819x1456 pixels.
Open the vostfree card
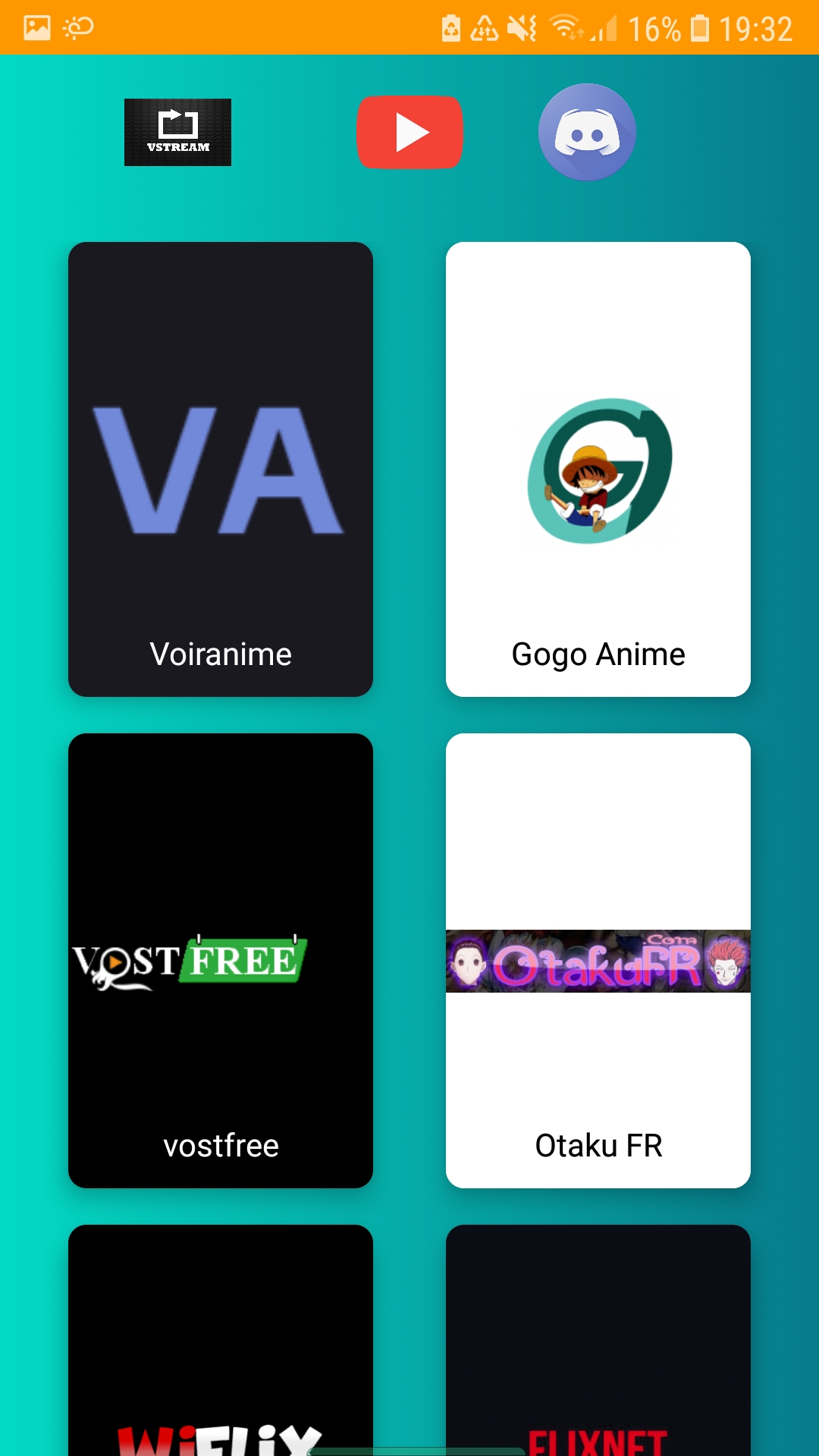pos(221,961)
